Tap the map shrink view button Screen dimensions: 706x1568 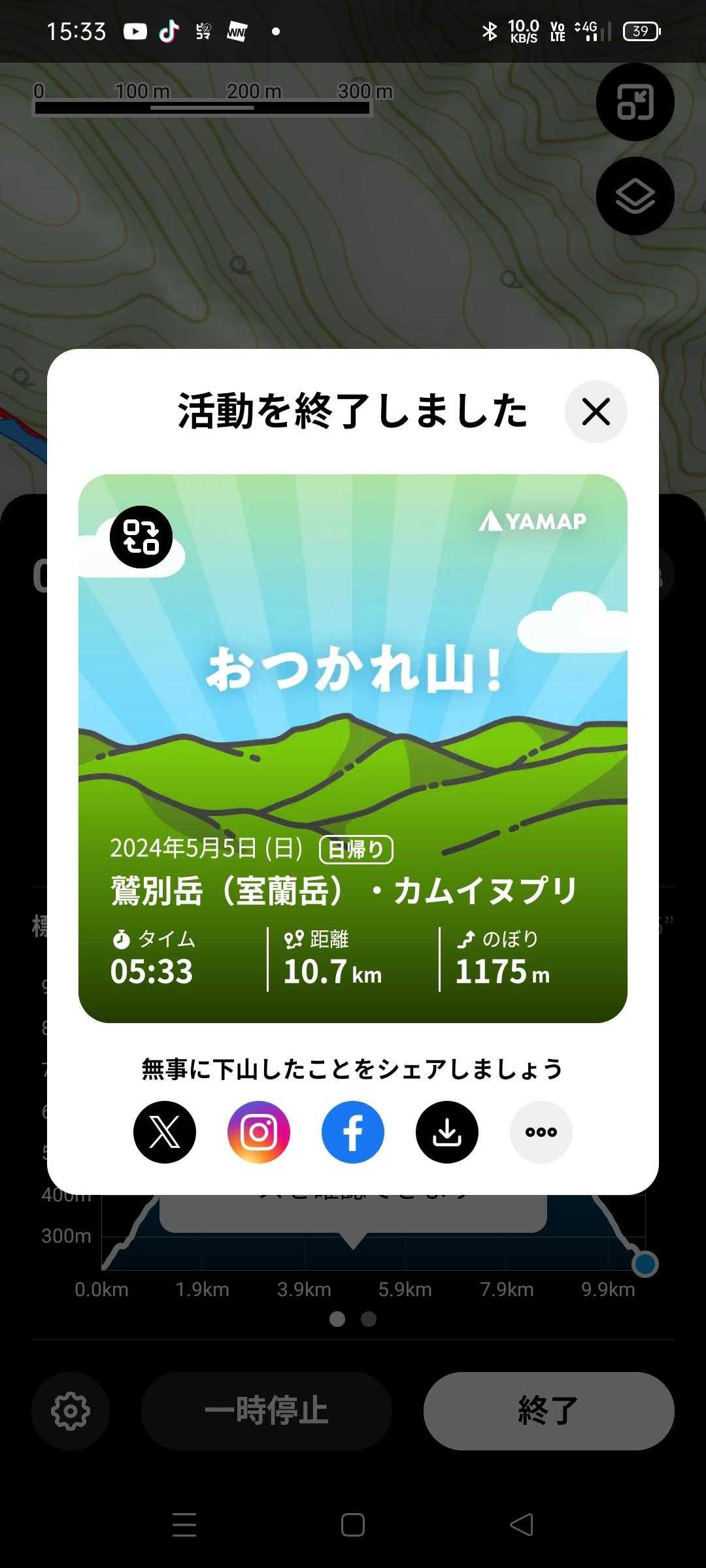(x=635, y=102)
